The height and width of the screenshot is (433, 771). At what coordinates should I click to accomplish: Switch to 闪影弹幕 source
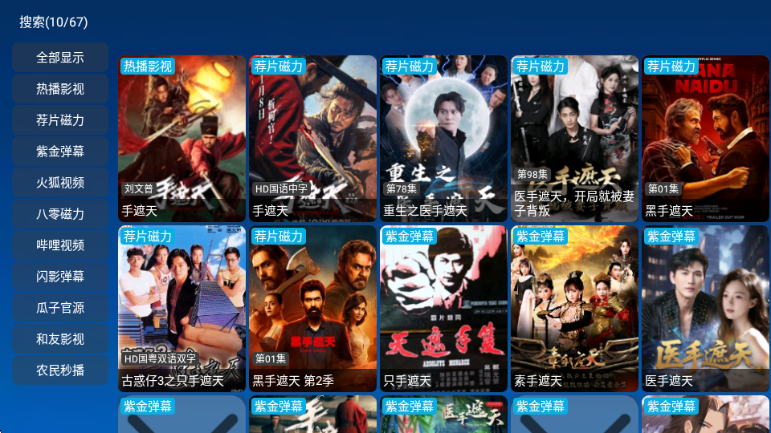(60, 276)
